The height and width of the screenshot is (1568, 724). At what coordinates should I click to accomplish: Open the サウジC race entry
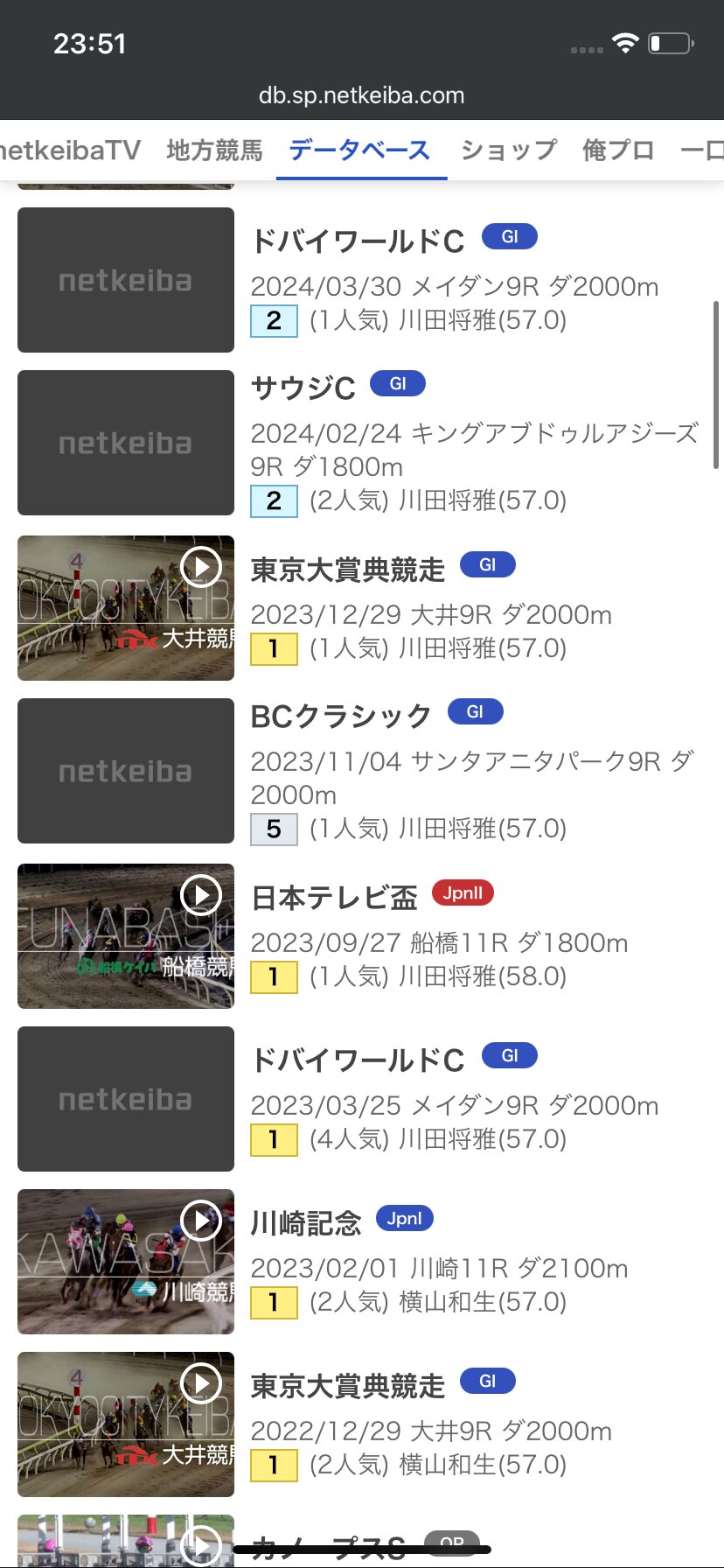tap(303, 388)
